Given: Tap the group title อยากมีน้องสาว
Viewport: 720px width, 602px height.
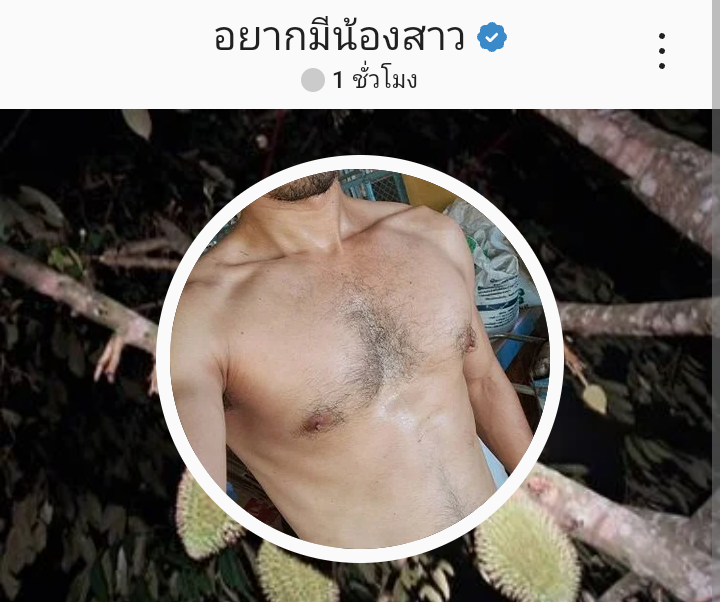Looking at the screenshot, I should click(340, 38).
